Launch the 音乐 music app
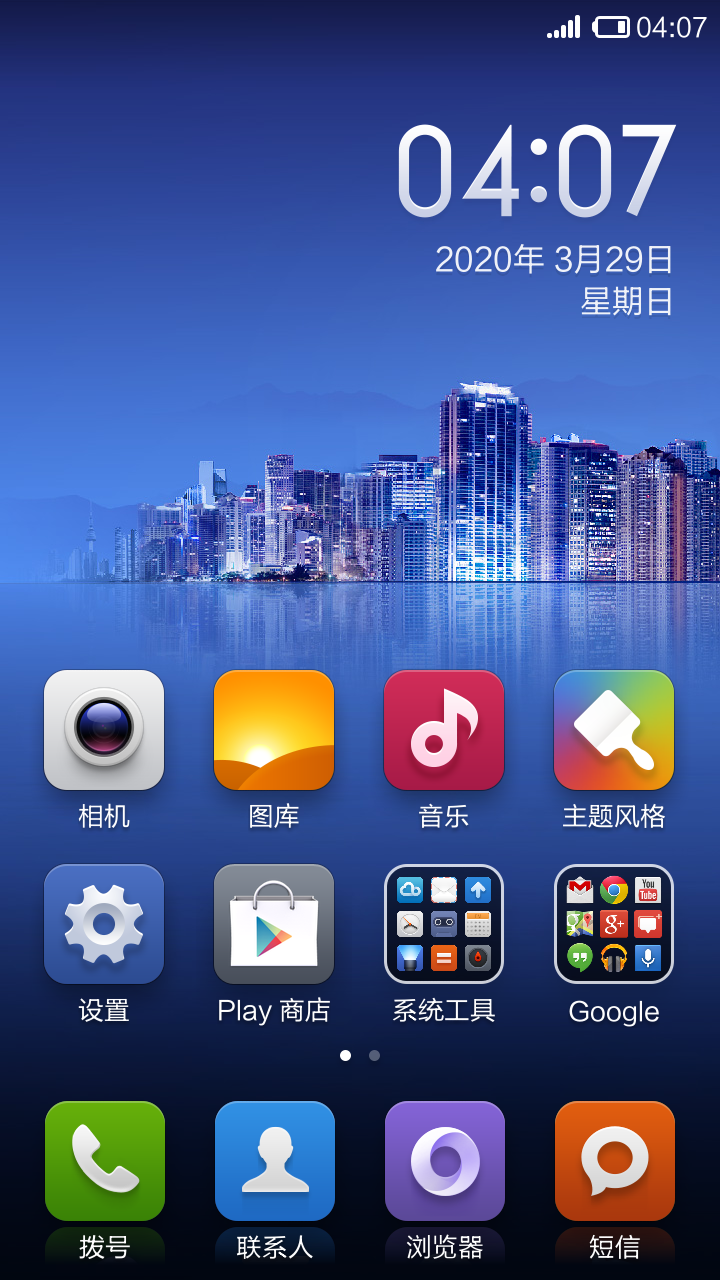This screenshot has width=720, height=1280. pyautogui.click(x=444, y=730)
